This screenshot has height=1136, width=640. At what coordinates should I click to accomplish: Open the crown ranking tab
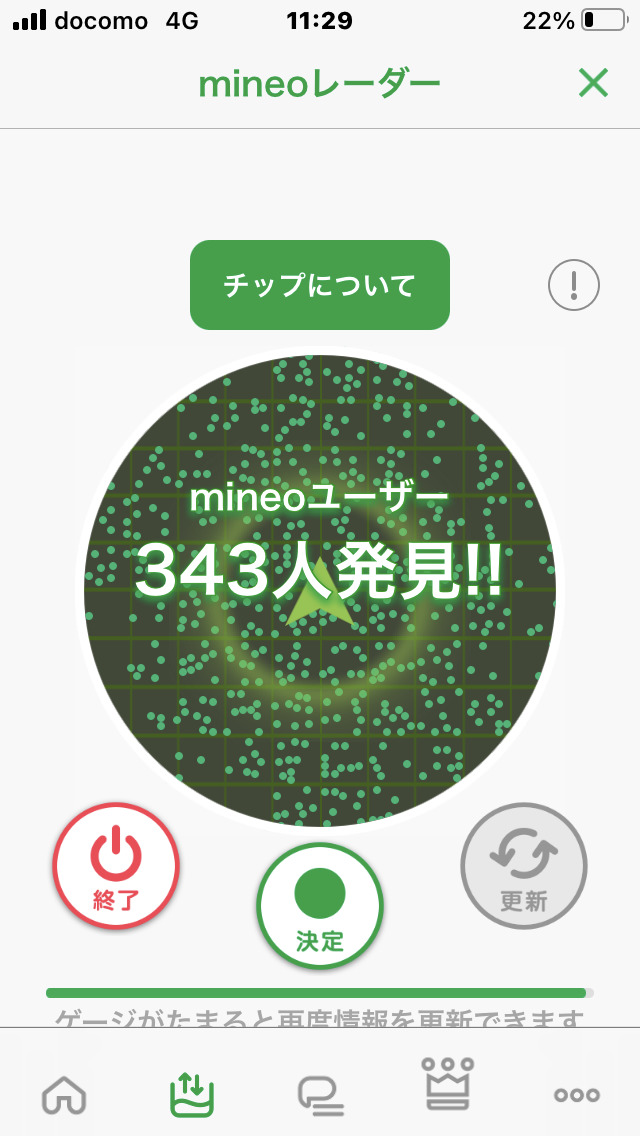(x=448, y=1084)
